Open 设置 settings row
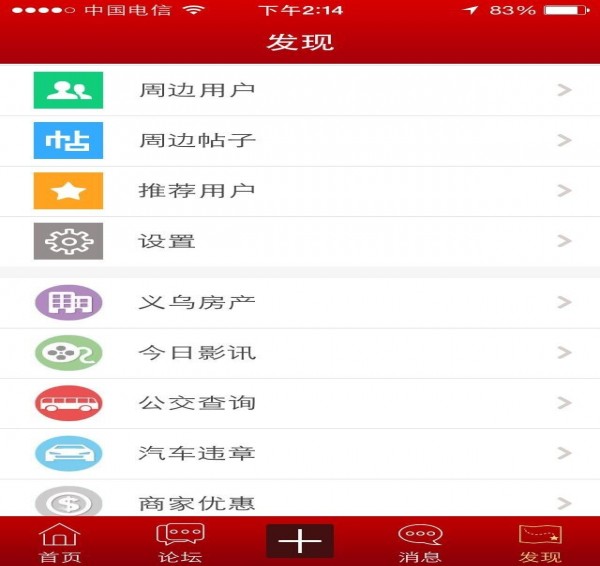This screenshot has height=566, width=600. click(x=300, y=241)
